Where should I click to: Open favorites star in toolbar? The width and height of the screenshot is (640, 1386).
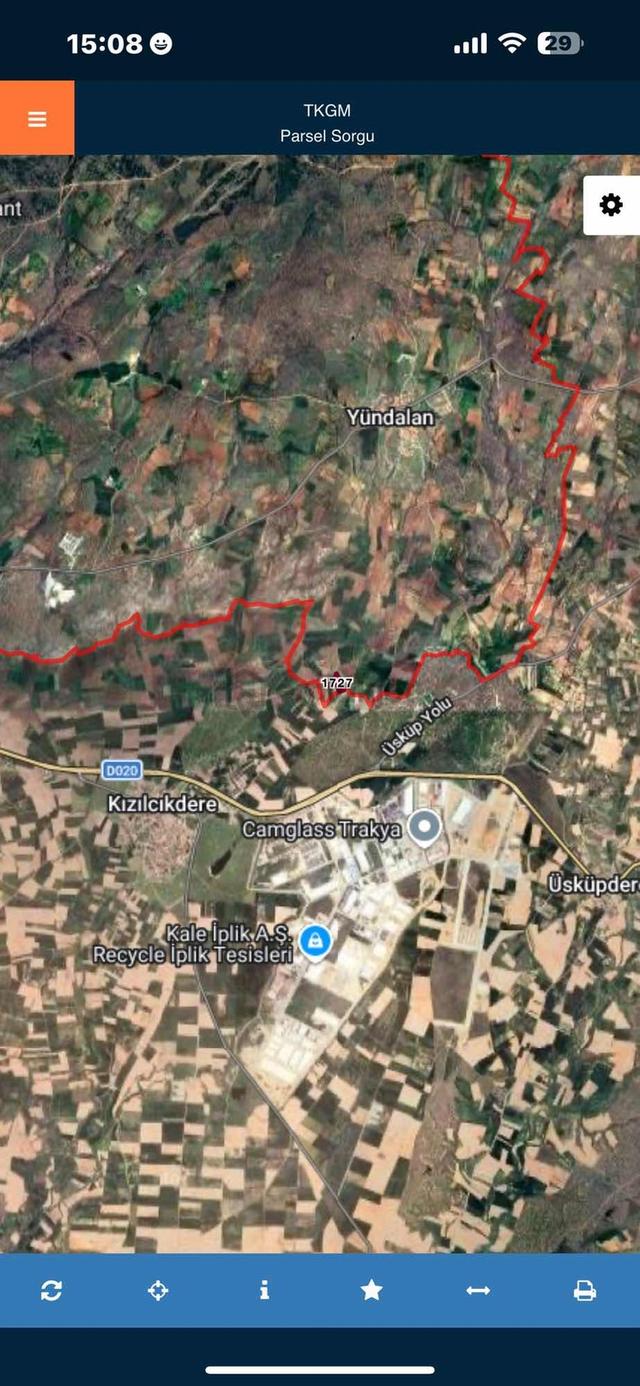tap(371, 1290)
